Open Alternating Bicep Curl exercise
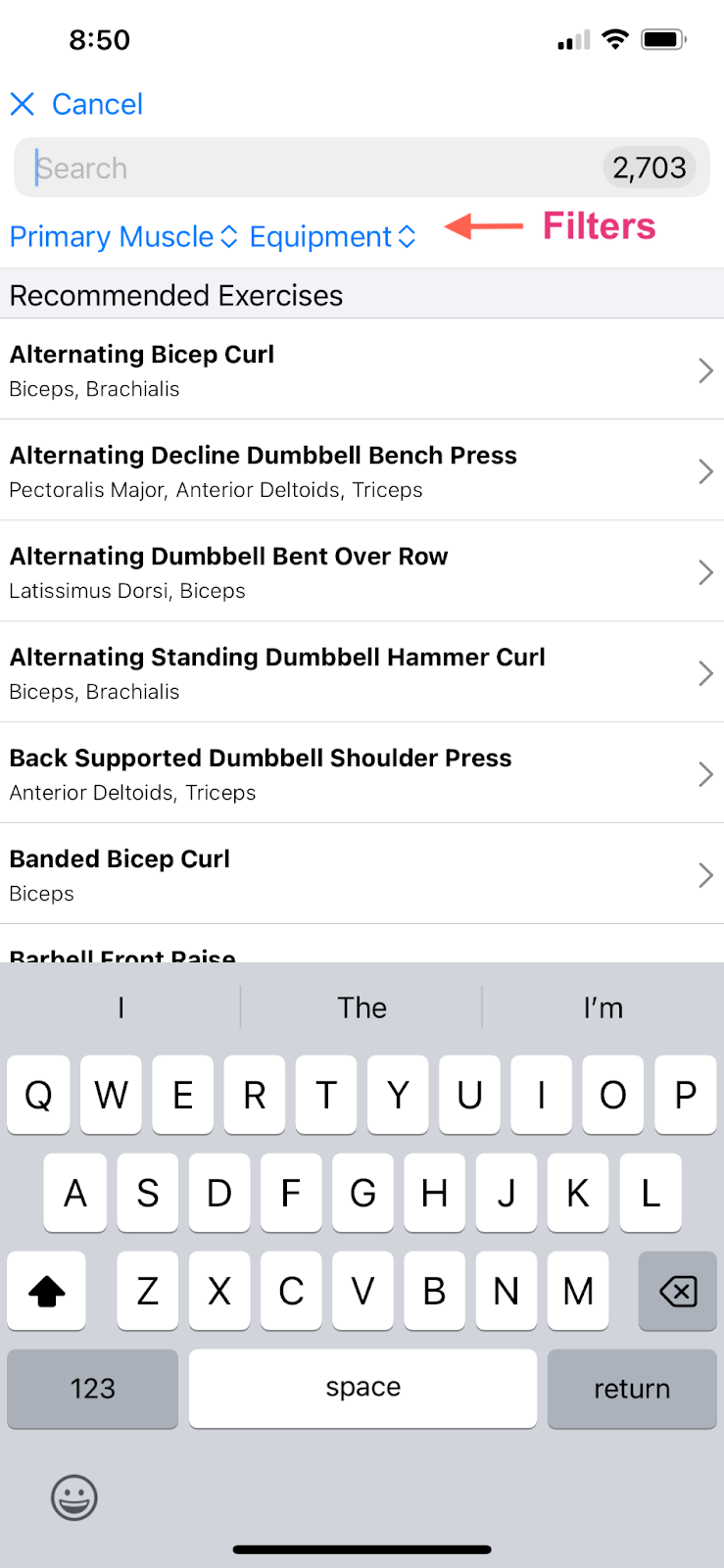Viewport: 724px width, 1568px height. point(362,369)
